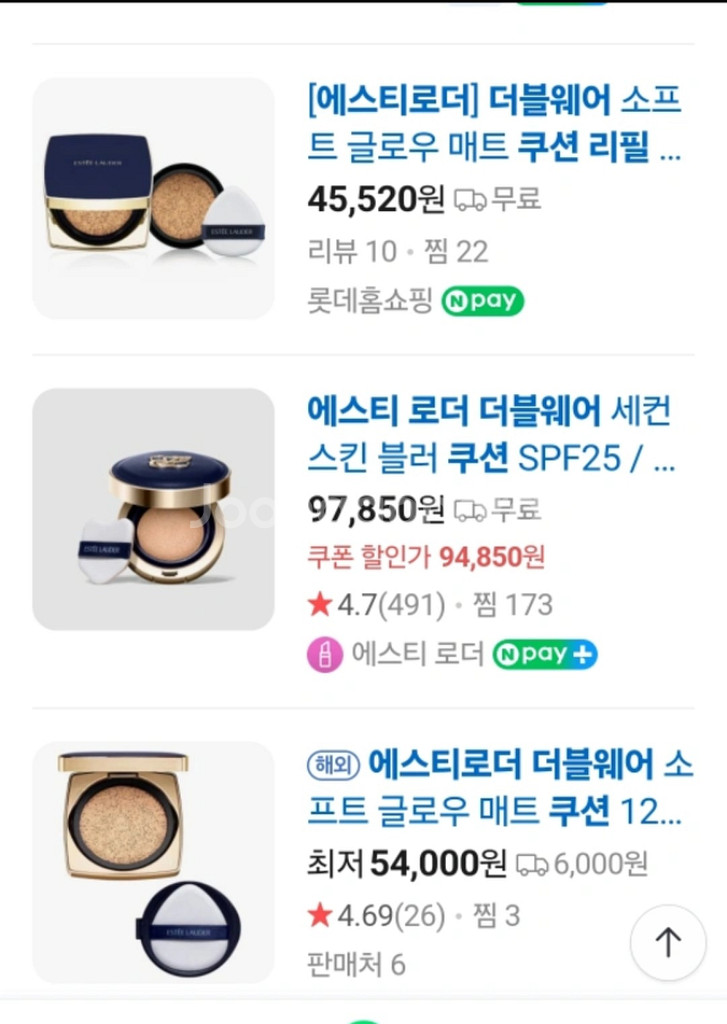The width and height of the screenshot is (727, 1024).
Task: Open the 에스티 로더 store link
Action: 418,654
